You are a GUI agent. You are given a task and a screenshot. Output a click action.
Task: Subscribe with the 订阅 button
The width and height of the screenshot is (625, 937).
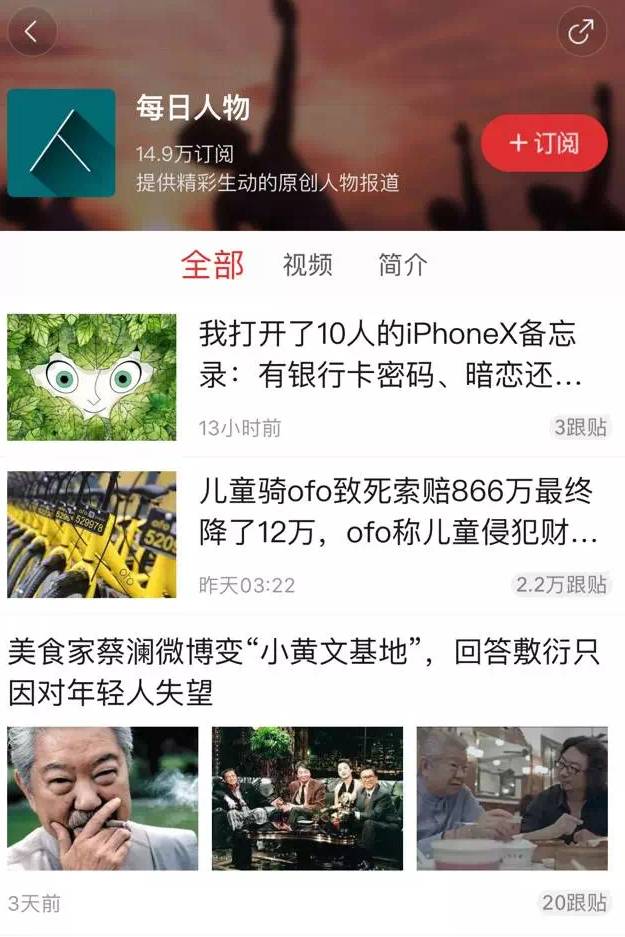[544, 144]
